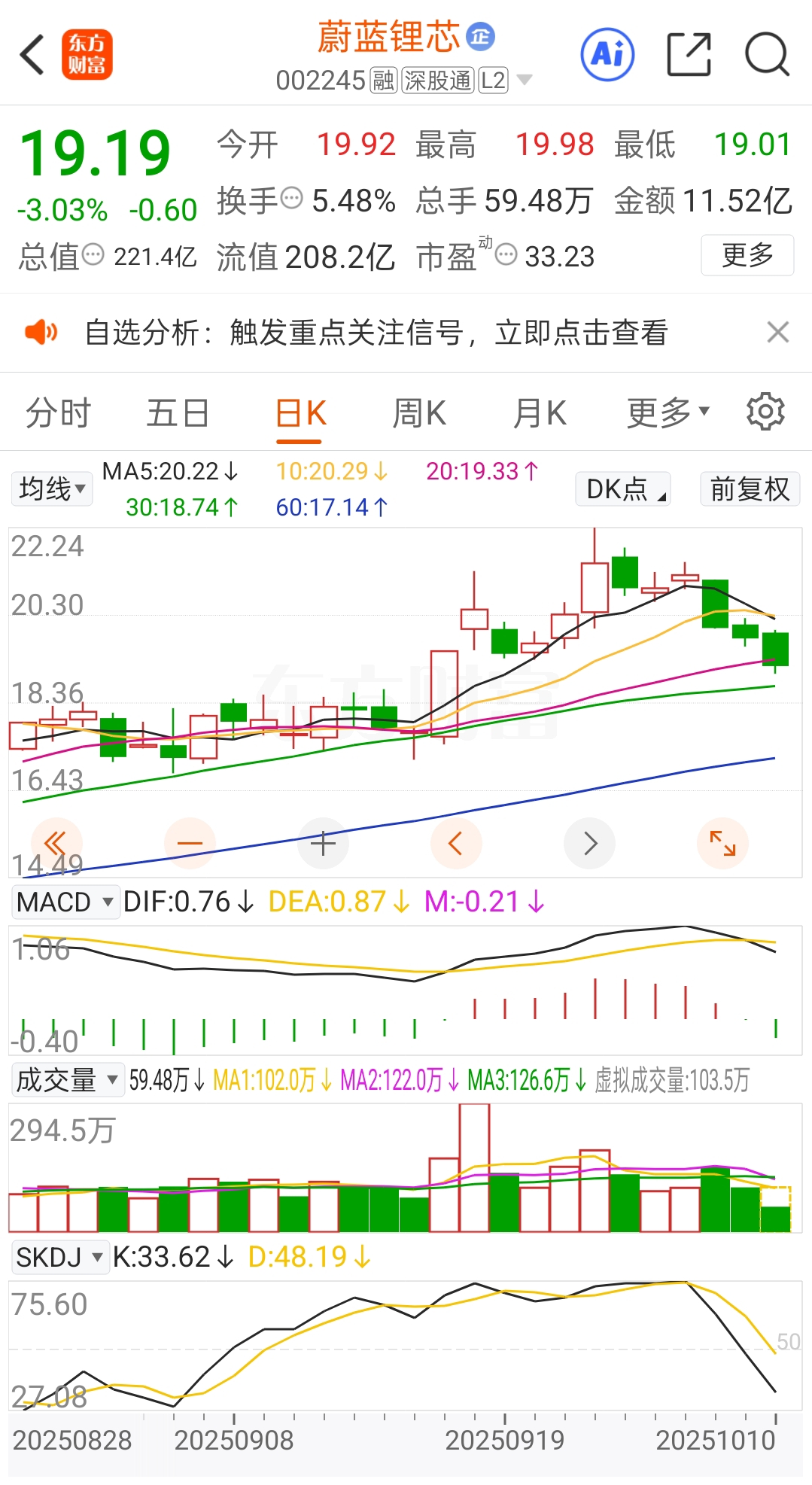Dismiss the 自选分析 notice banner
The width and height of the screenshot is (812, 1485).
(777, 332)
